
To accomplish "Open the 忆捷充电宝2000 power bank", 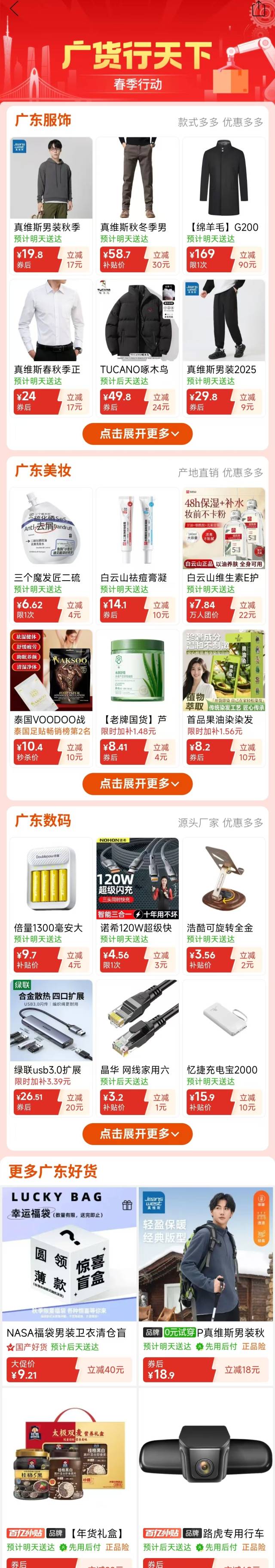I will coord(224,1023).
